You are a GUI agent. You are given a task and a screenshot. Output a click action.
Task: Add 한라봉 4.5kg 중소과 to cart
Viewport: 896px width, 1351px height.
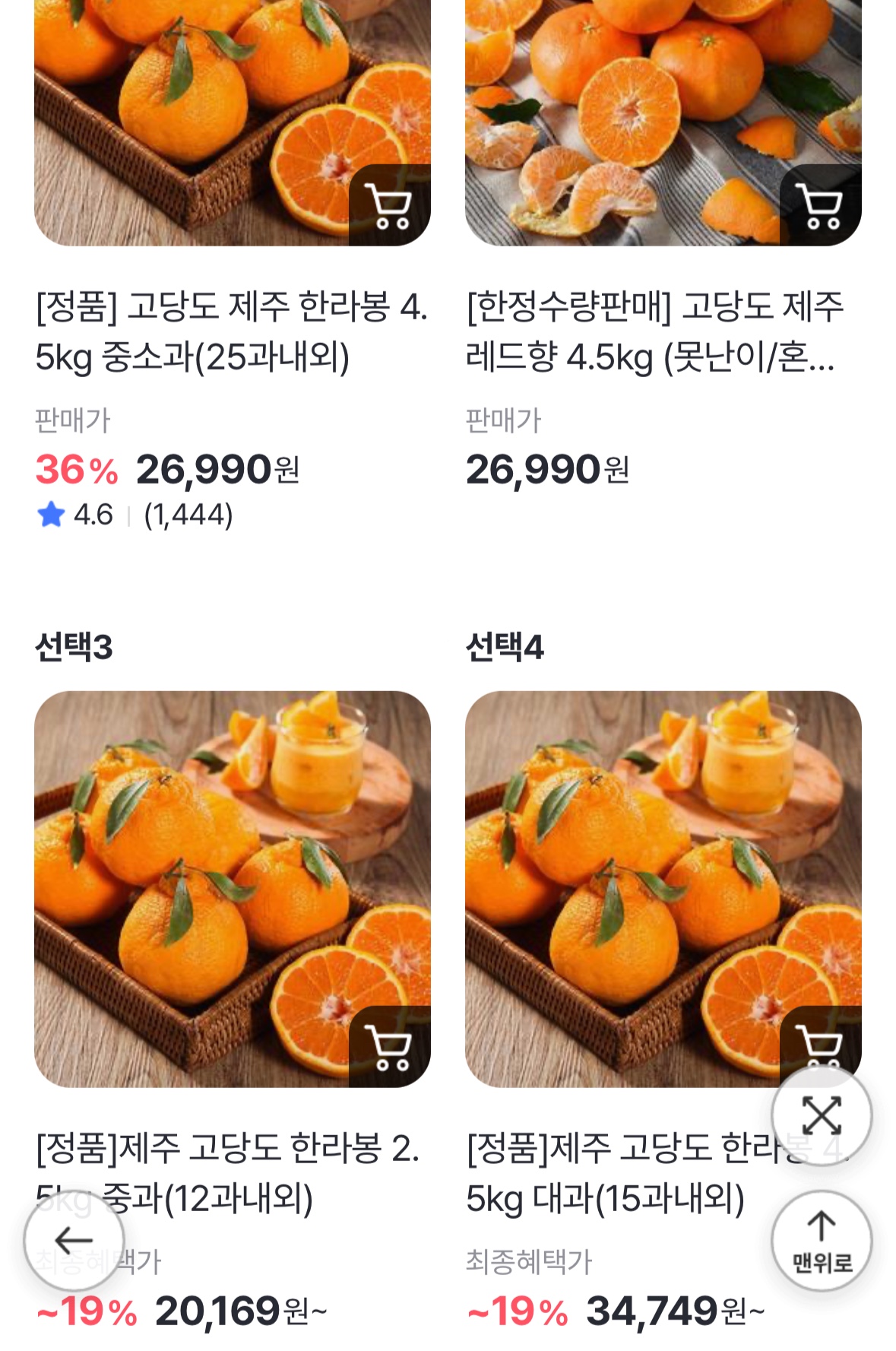coord(390,205)
